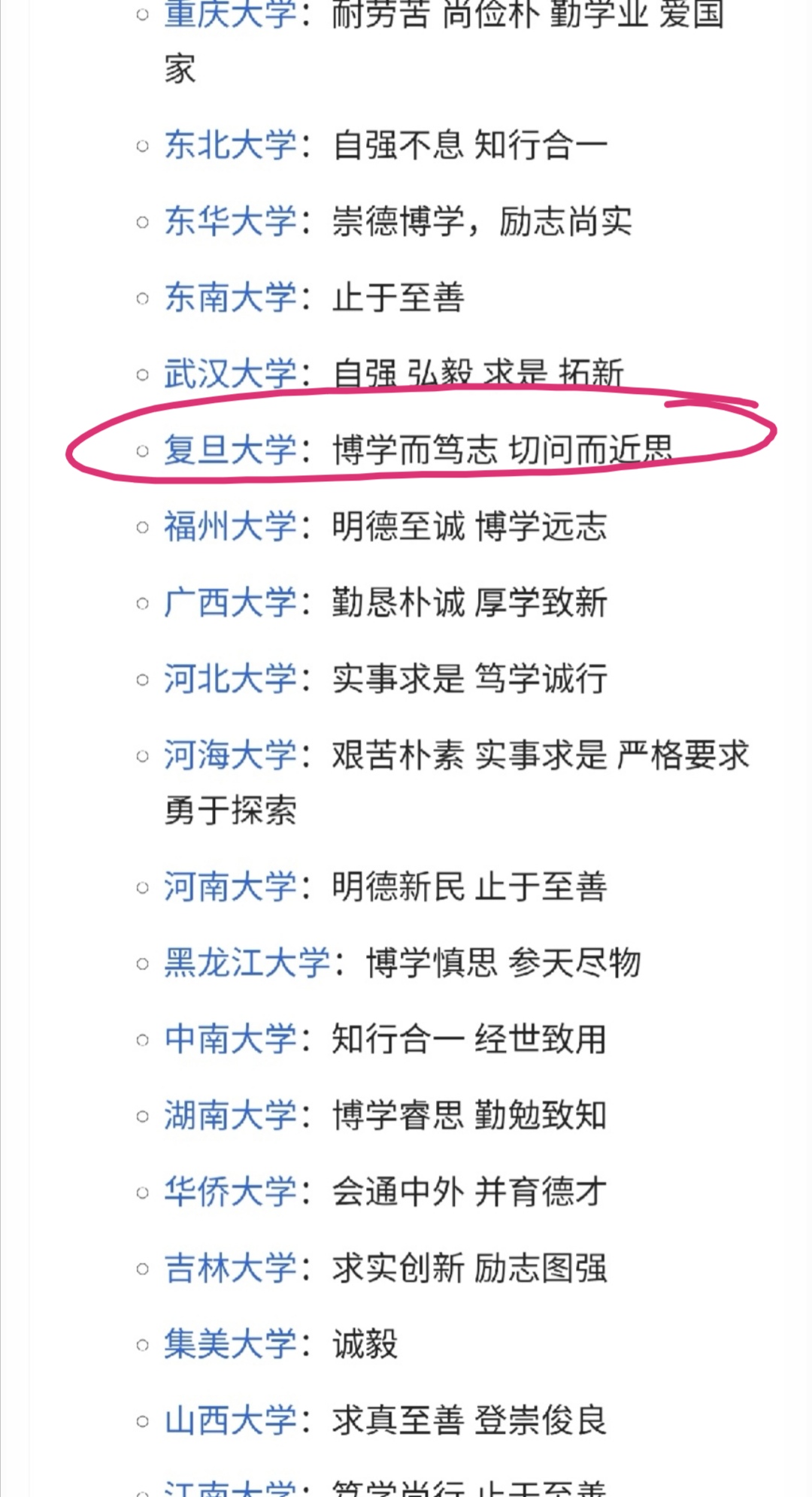Tap the 中南大学 link
The width and height of the screenshot is (812, 1497).
tap(230, 1039)
